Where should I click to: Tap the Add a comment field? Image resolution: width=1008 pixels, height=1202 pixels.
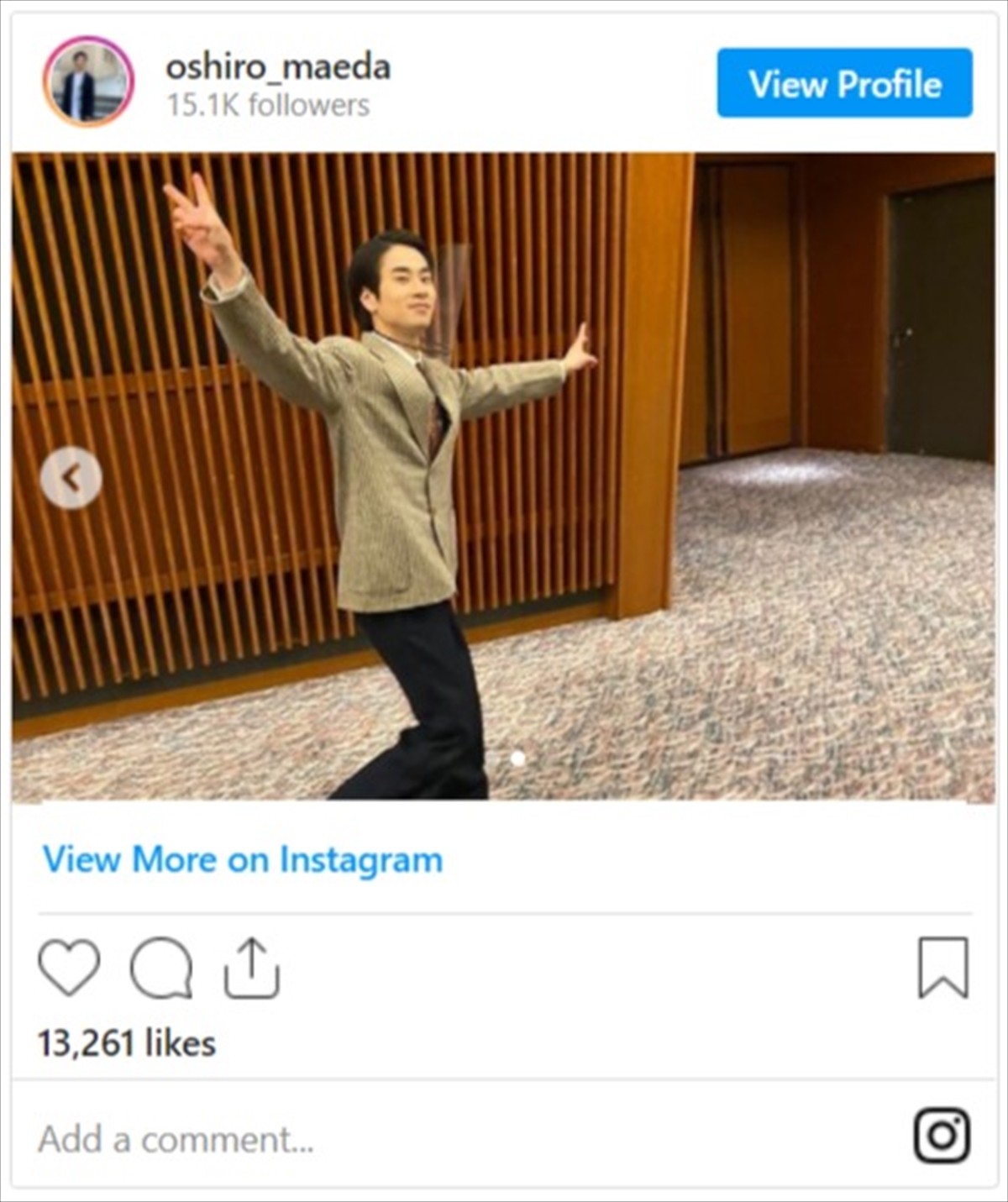pos(336,1139)
